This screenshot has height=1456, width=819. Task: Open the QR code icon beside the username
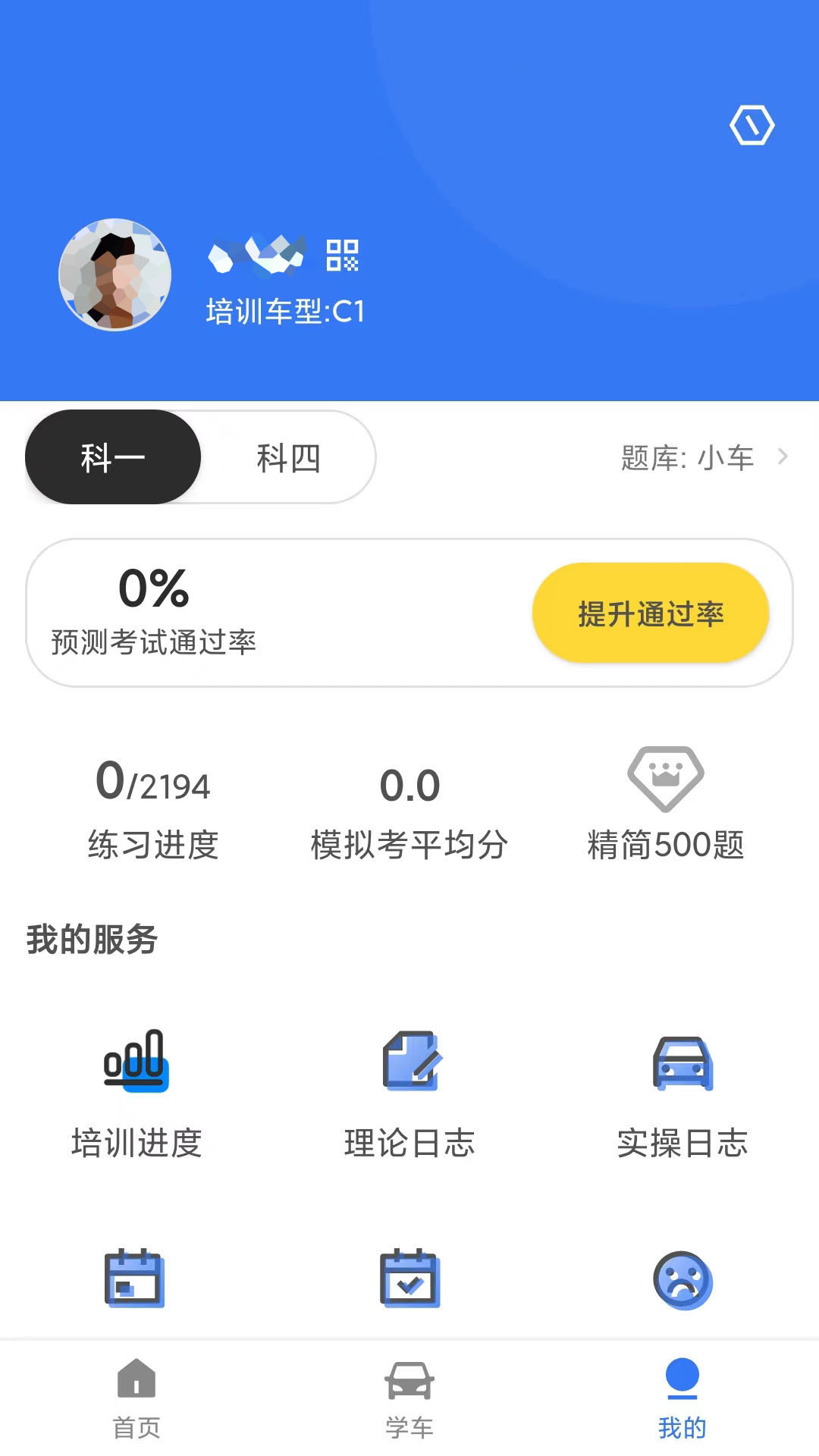(x=343, y=258)
